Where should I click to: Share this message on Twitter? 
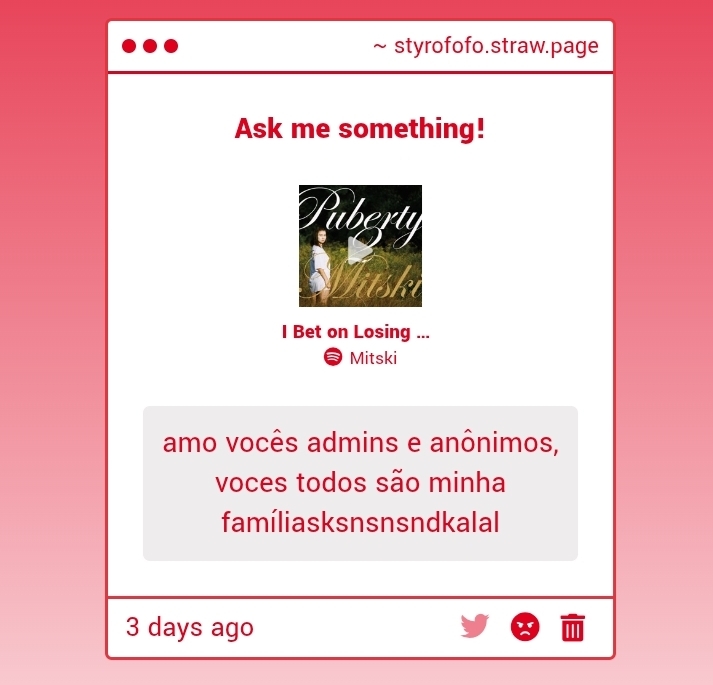(x=475, y=627)
